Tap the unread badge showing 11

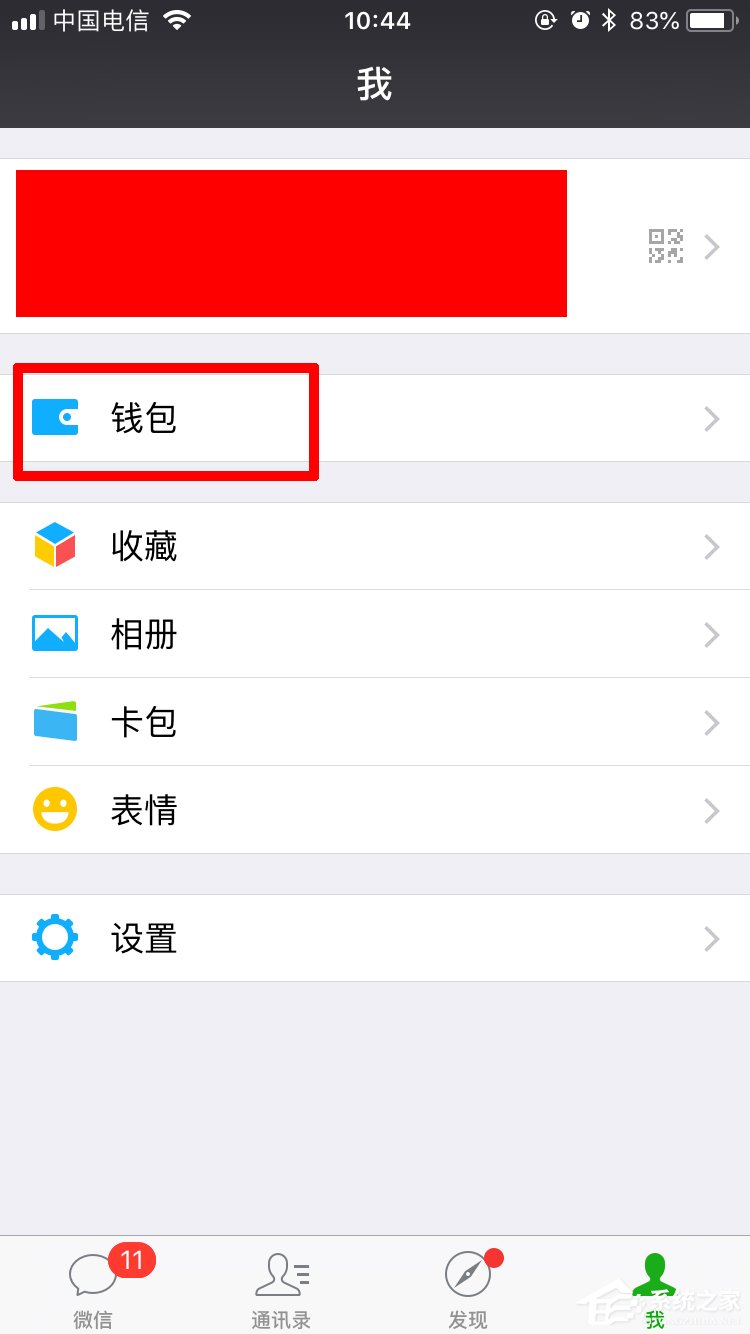[130, 1262]
